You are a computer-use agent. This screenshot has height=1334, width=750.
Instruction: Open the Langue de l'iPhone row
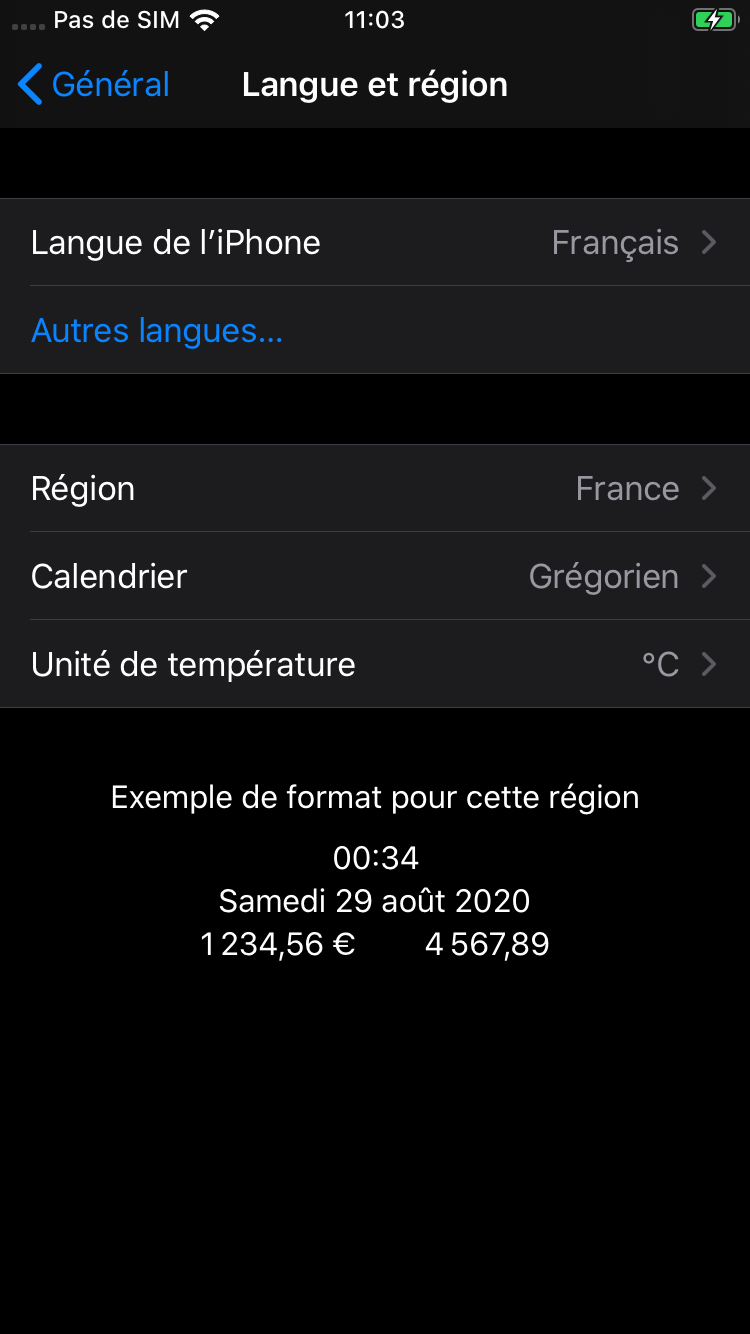click(375, 242)
